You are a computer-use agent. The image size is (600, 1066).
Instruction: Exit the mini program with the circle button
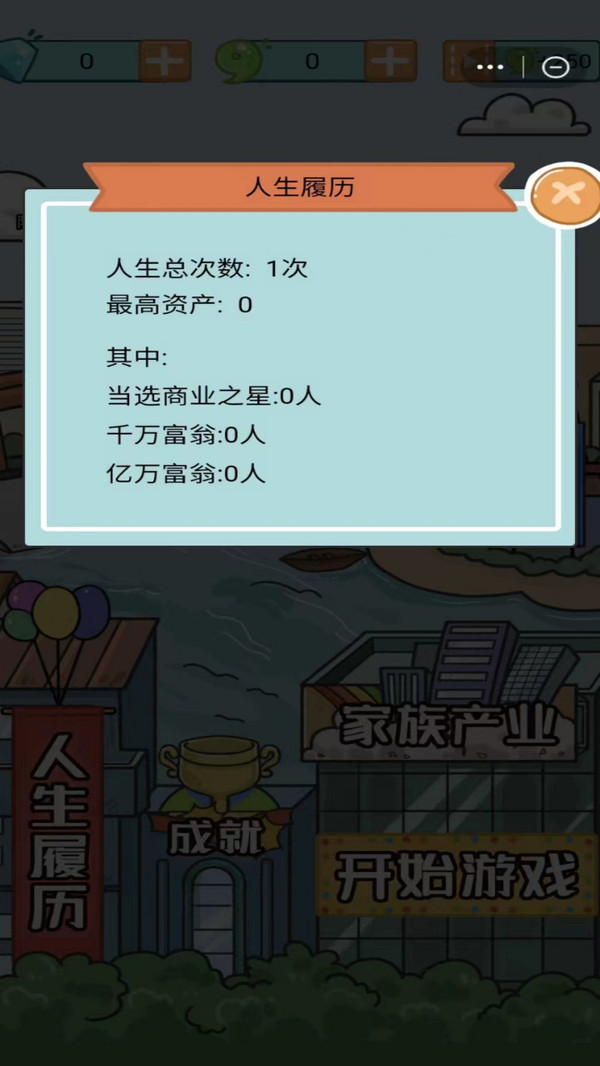(x=556, y=67)
